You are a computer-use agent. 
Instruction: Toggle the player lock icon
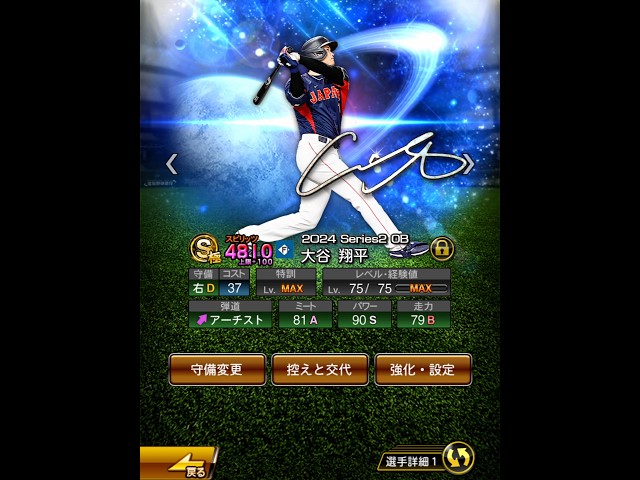(441, 249)
